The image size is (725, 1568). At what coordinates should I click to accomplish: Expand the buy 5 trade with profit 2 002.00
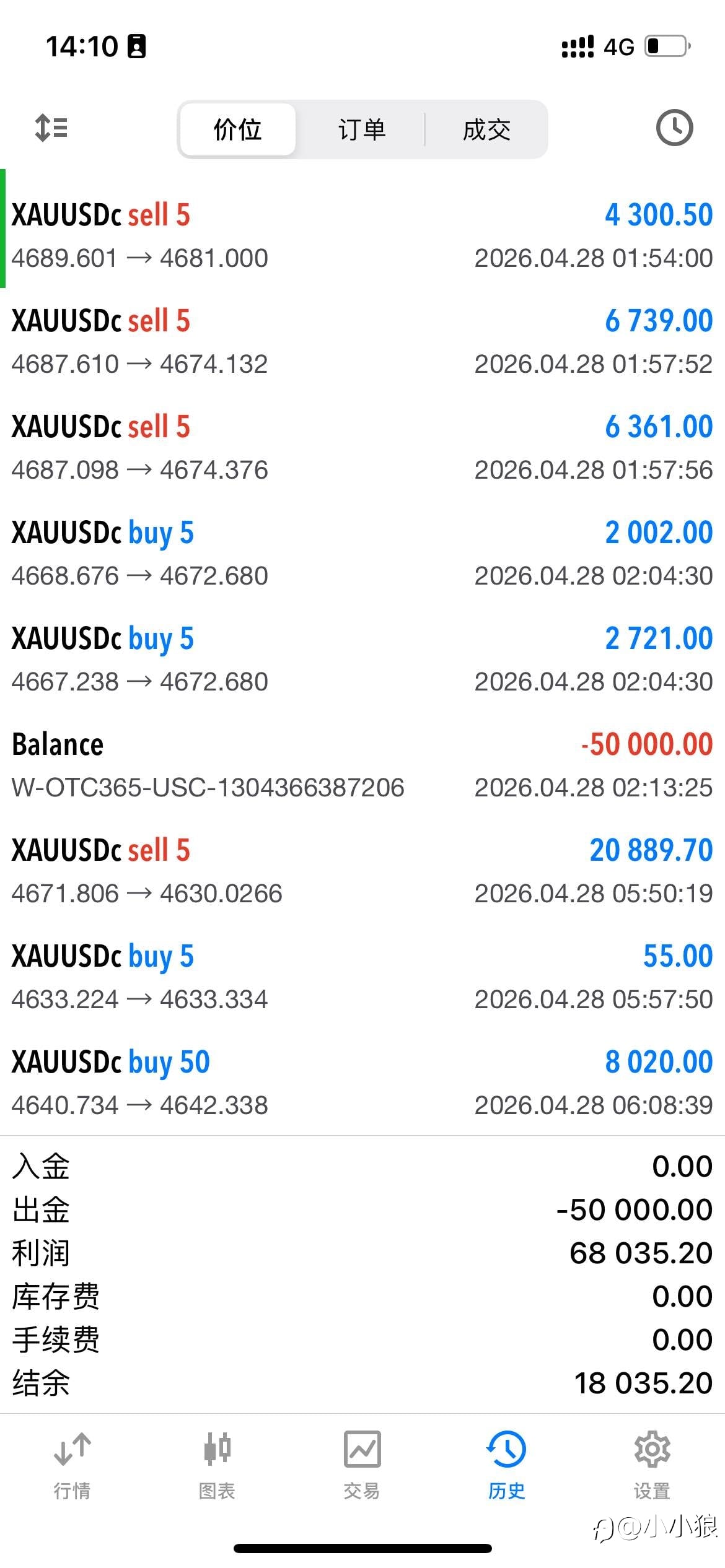pyautogui.click(x=362, y=553)
